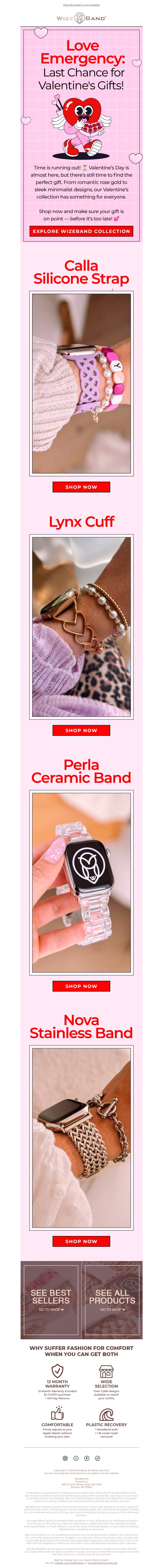163x1568 pixels.
Task: Visit WizeBand's Facebook page
Action: point(87,1458)
